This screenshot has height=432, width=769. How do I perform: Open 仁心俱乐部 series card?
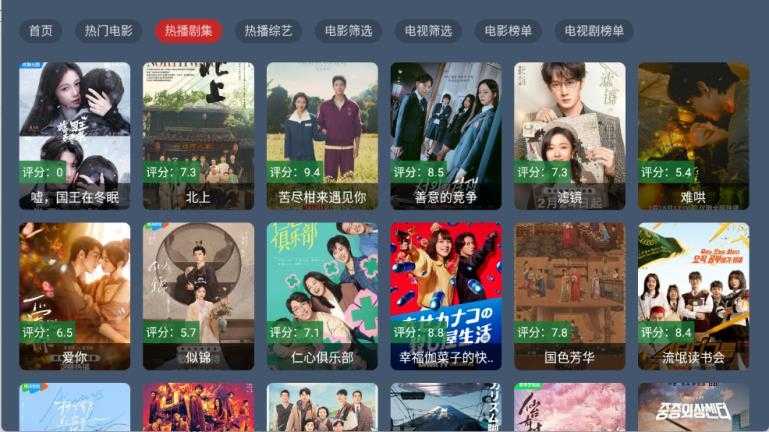point(322,295)
